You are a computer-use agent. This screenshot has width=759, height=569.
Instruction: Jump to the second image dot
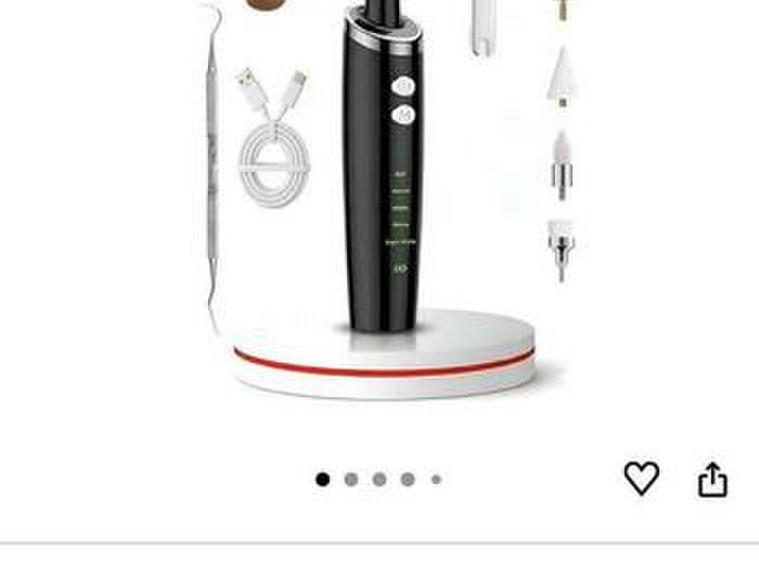coord(351,480)
